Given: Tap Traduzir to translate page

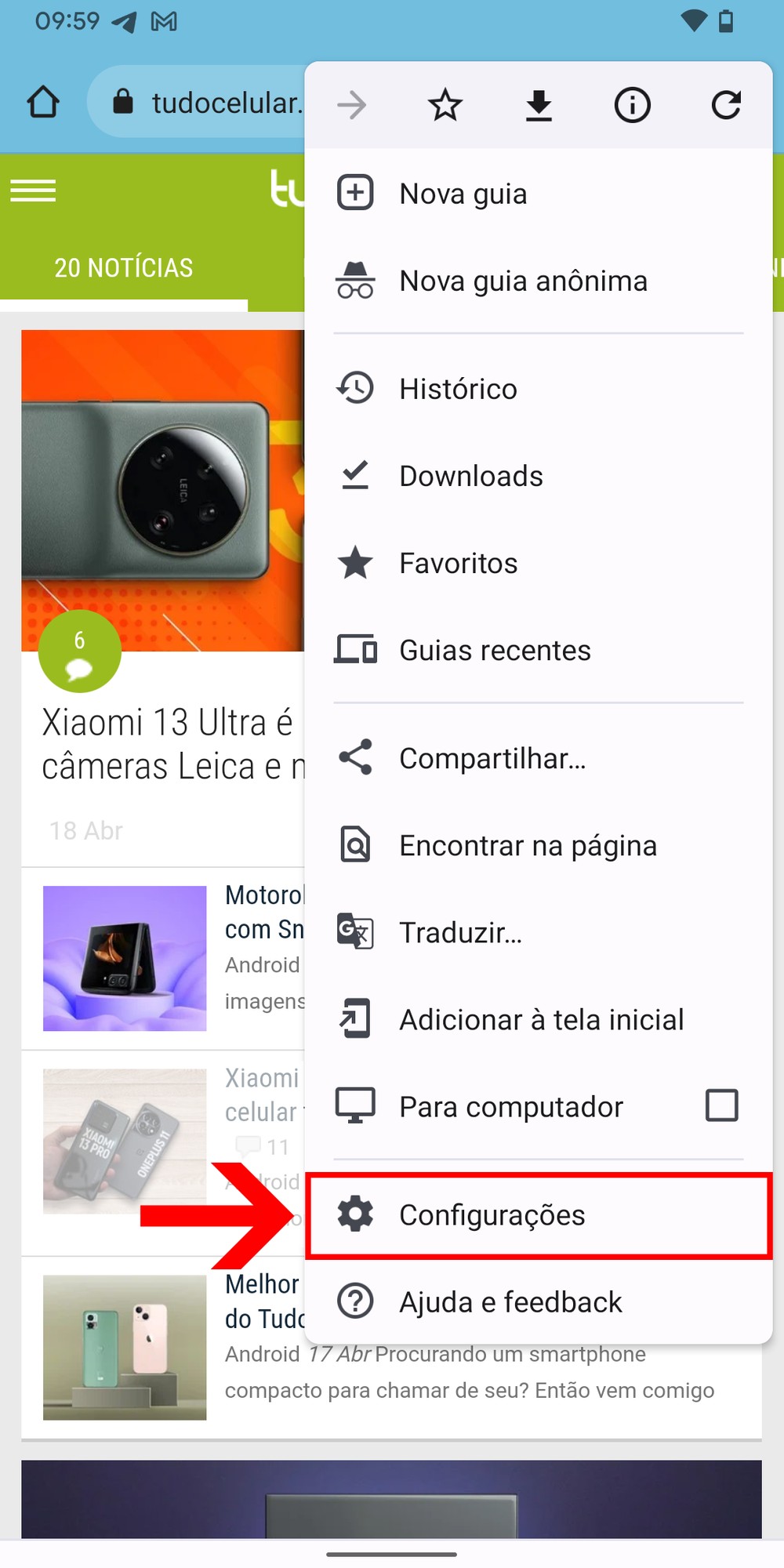Looking at the screenshot, I should pyautogui.click(x=460, y=932).
